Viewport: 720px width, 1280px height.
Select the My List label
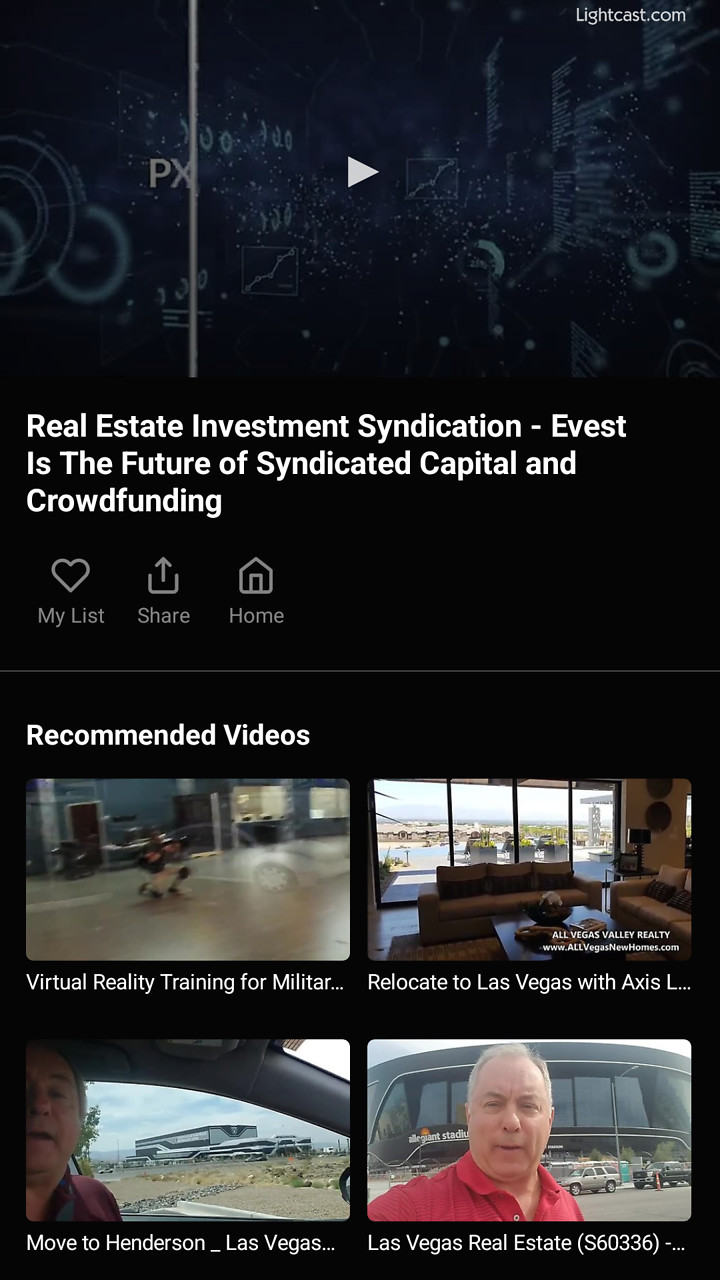pos(70,615)
